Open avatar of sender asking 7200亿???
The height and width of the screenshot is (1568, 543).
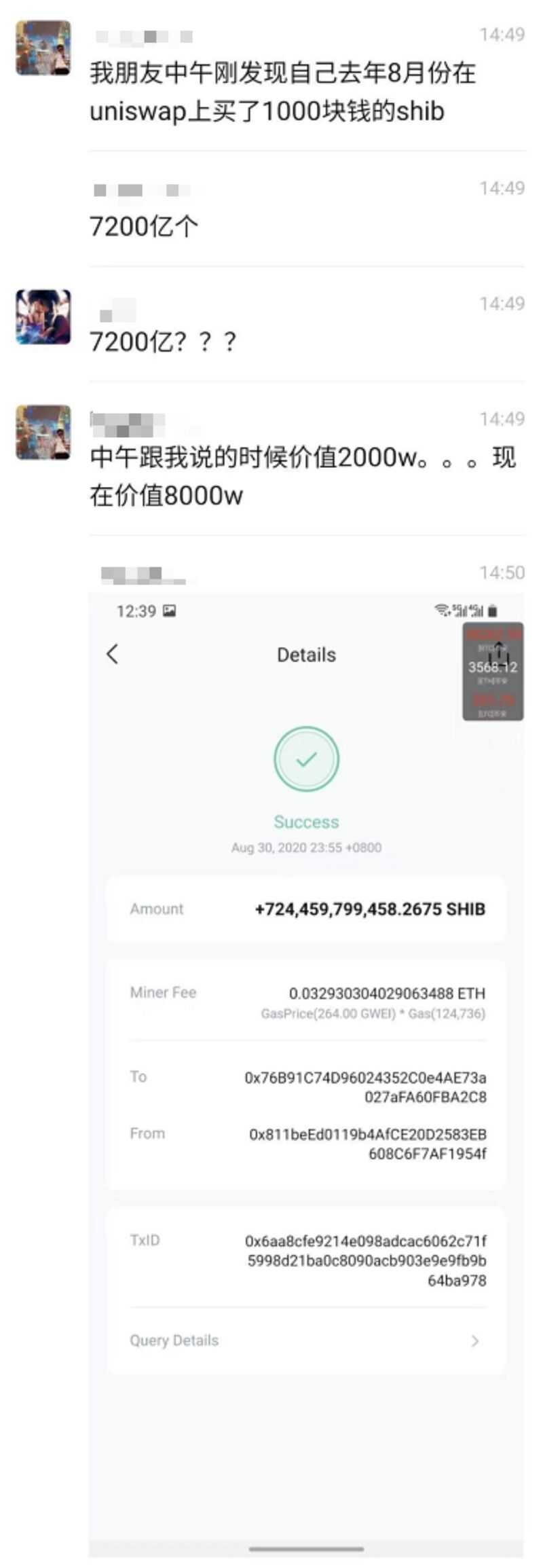(x=43, y=317)
